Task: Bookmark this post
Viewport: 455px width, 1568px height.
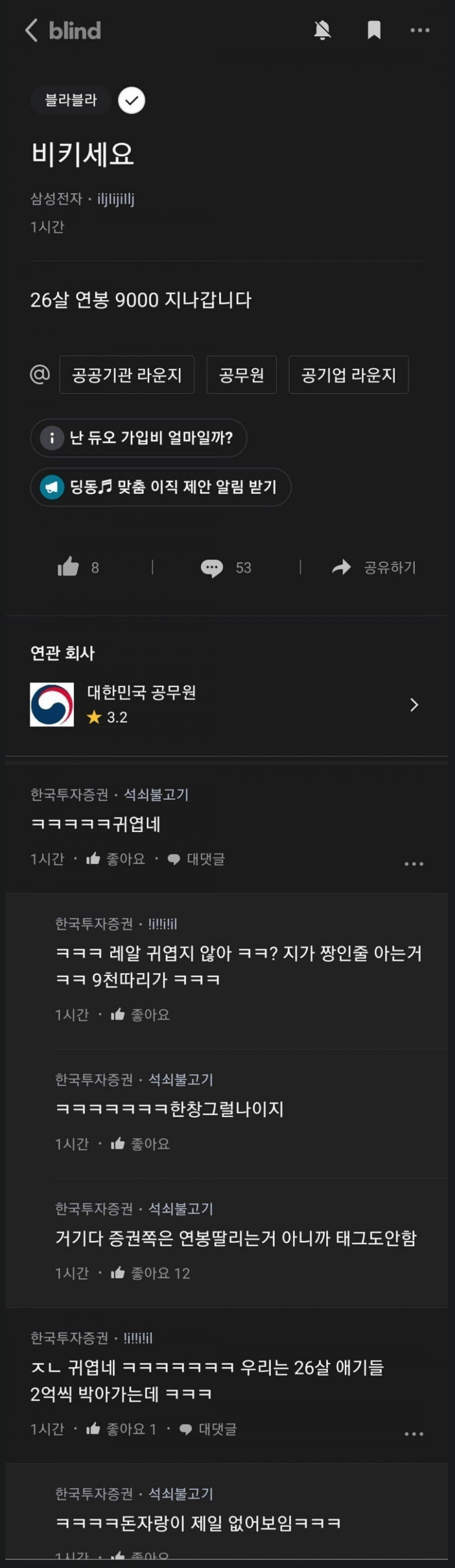Action: 374,30
